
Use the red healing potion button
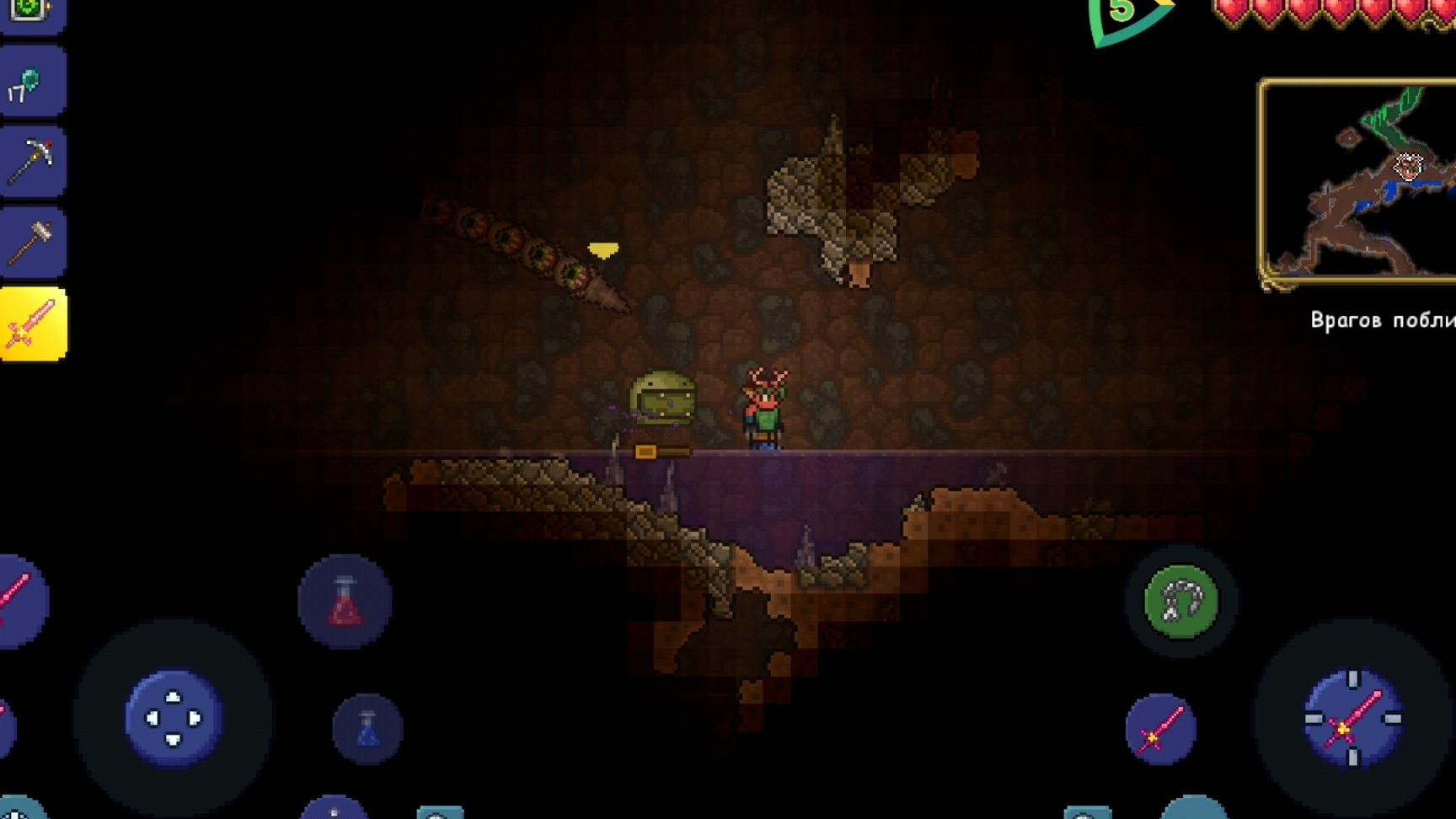pos(345,602)
